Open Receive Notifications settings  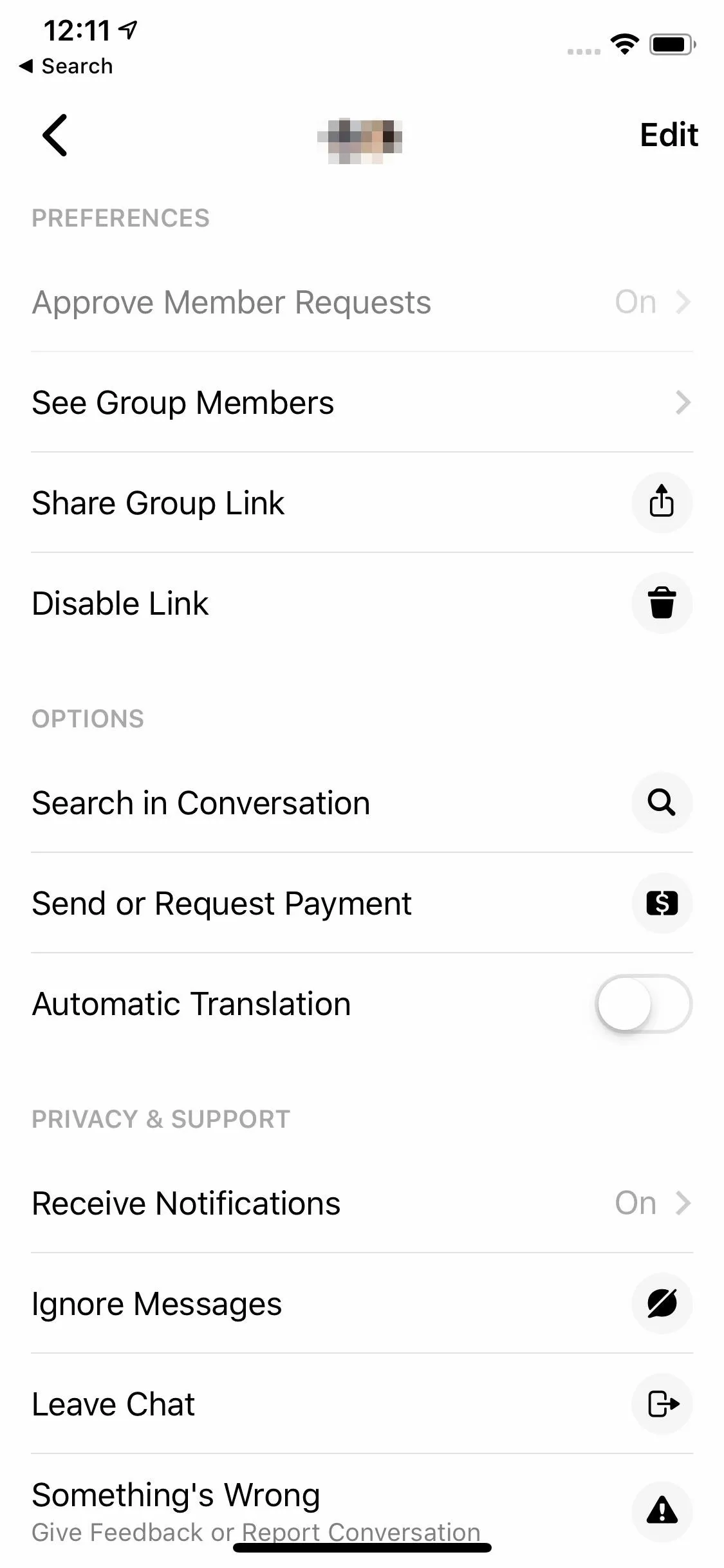(x=362, y=1203)
